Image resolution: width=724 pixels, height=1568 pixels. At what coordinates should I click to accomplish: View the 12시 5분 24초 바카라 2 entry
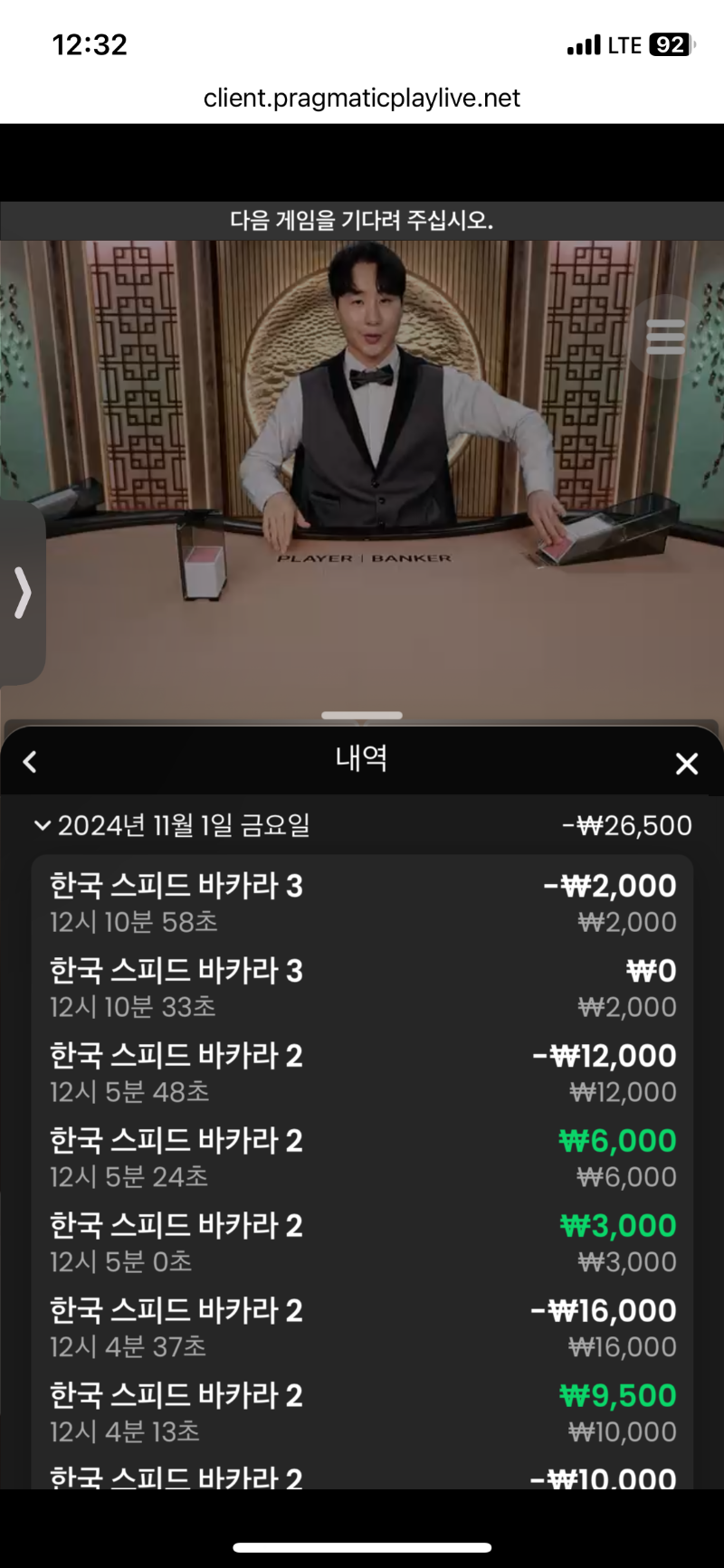[x=362, y=1158]
